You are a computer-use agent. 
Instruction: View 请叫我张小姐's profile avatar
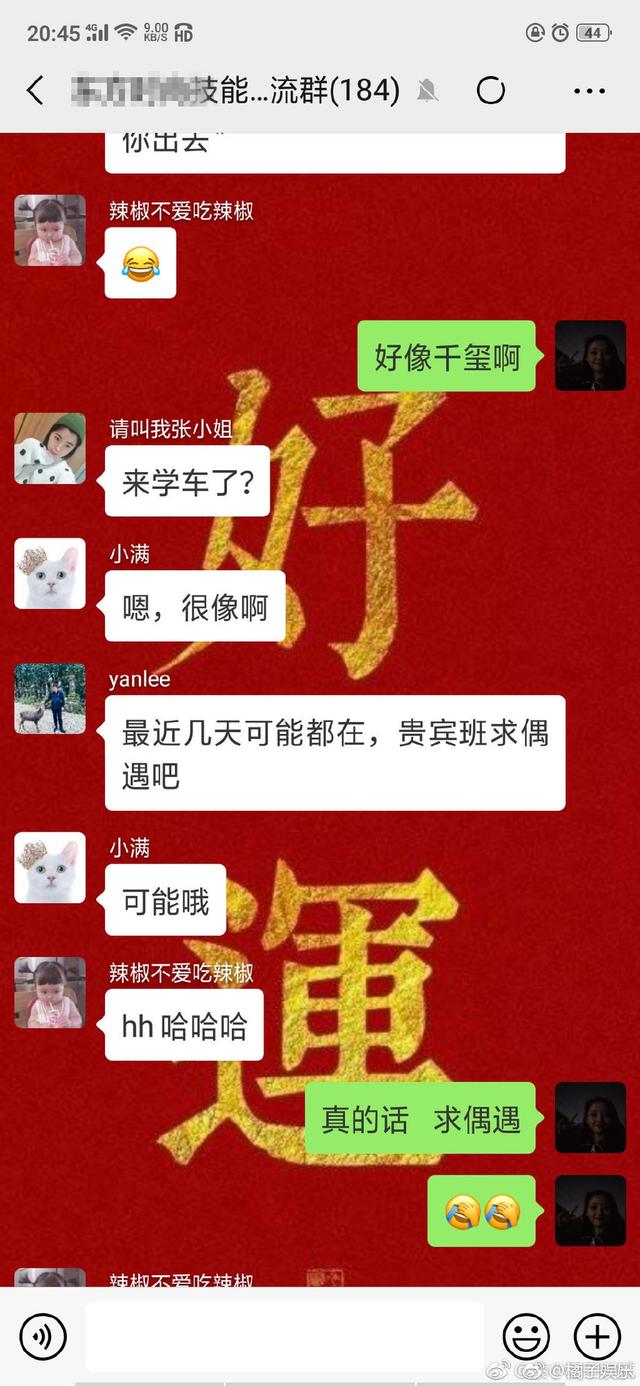50,448
